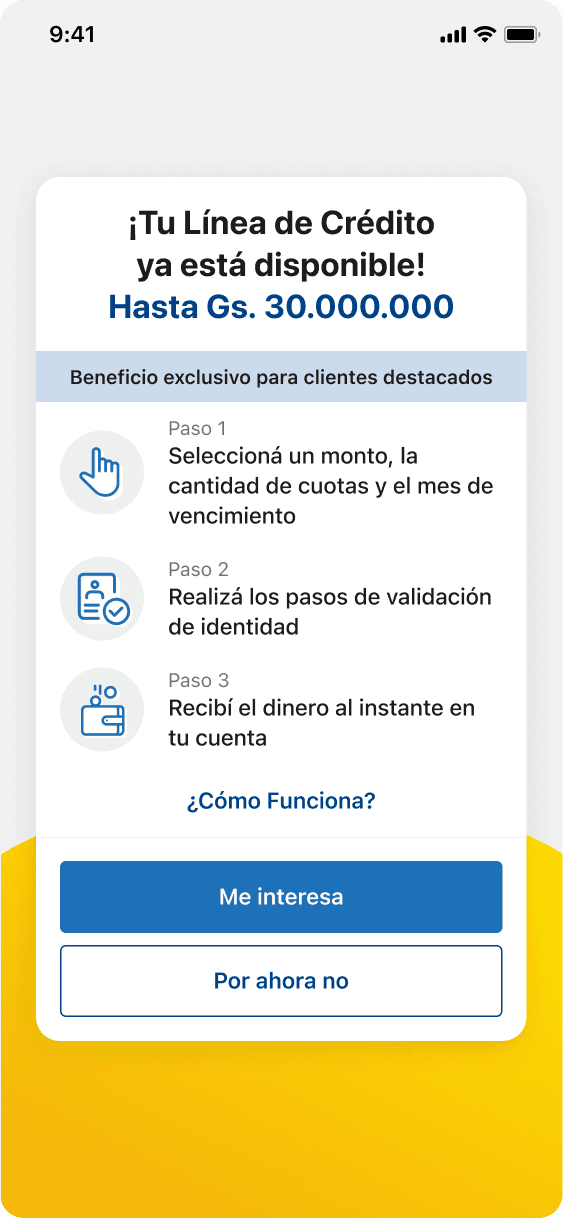Decline with Por ahora no
563x1218 pixels.
click(x=281, y=981)
